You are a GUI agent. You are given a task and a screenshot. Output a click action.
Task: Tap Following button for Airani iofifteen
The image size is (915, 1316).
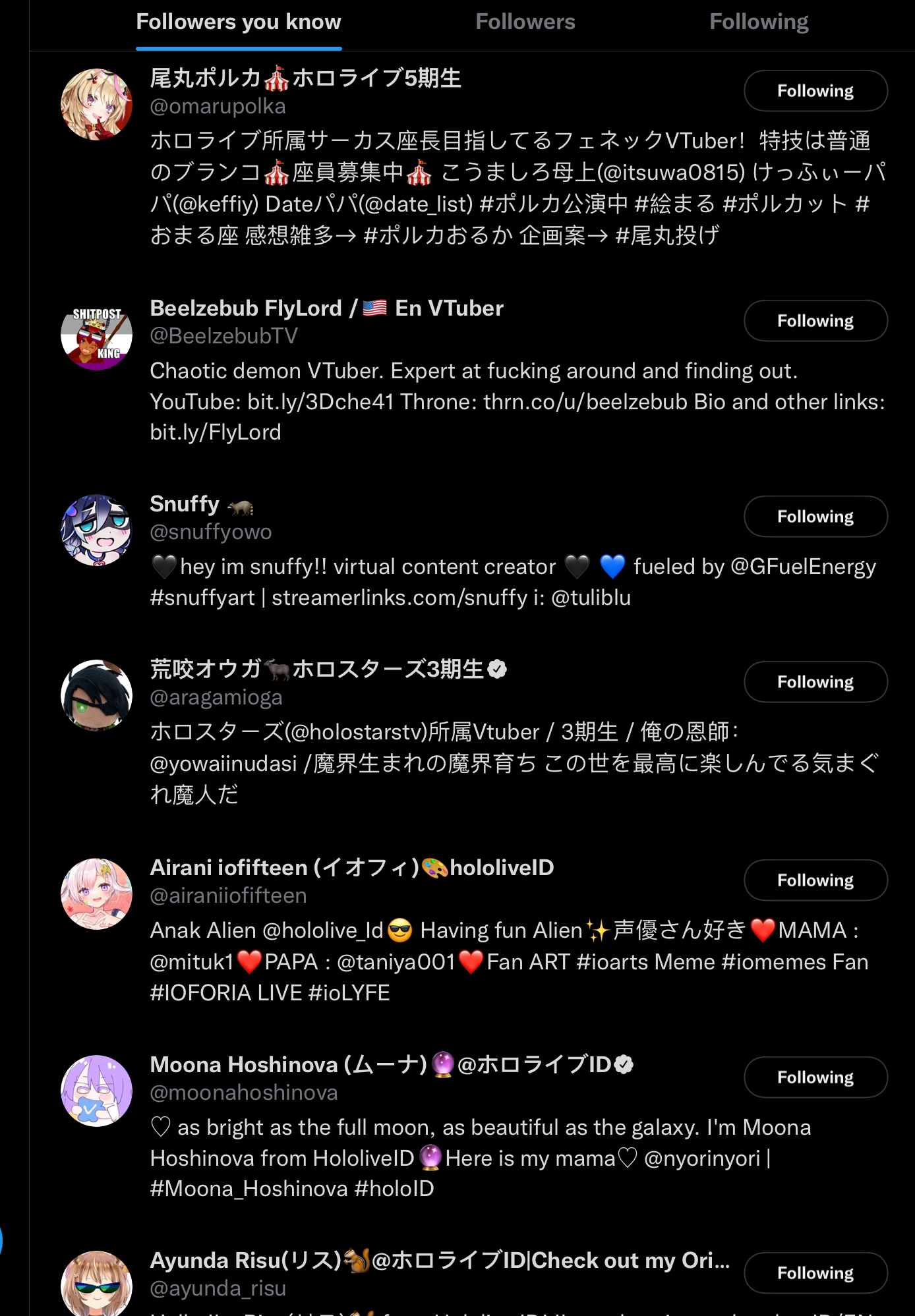click(815, 880)
